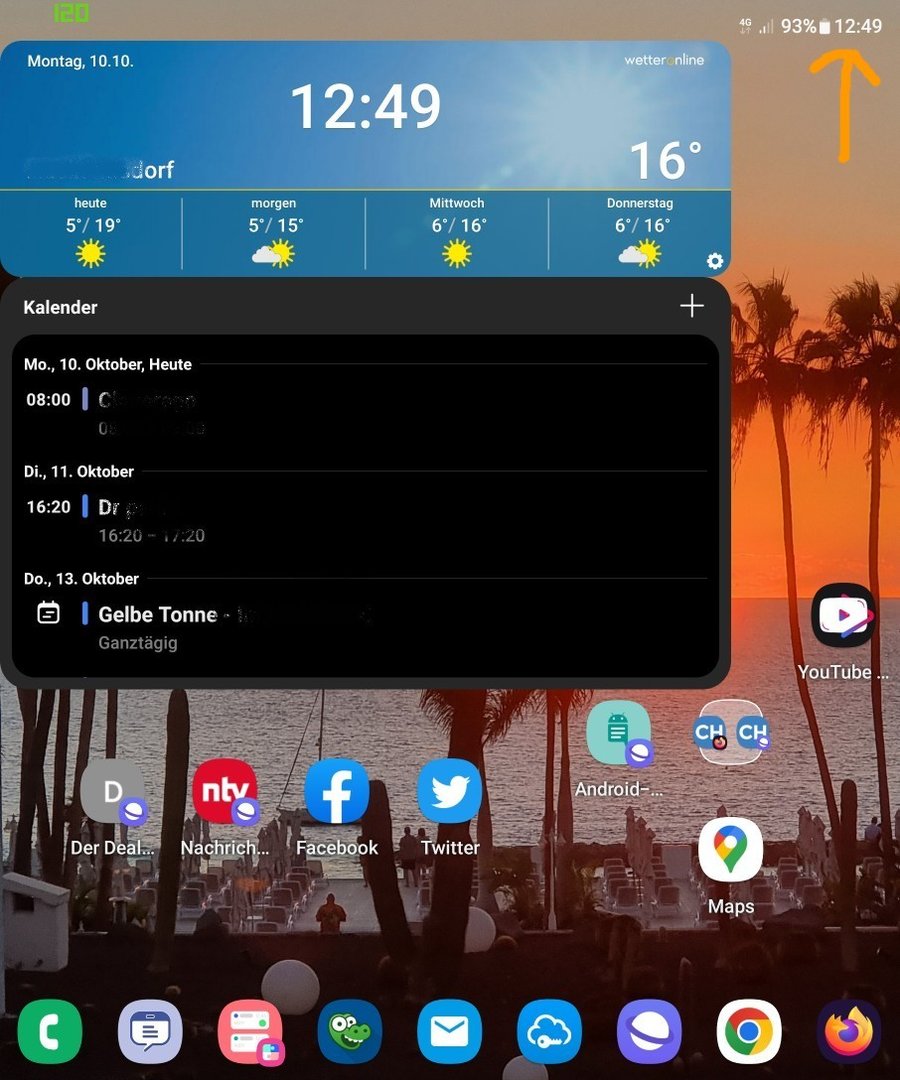Open the Phone dialer in dock
This screenshot has height=1080, width=900.
click(x=50, y=1031)
